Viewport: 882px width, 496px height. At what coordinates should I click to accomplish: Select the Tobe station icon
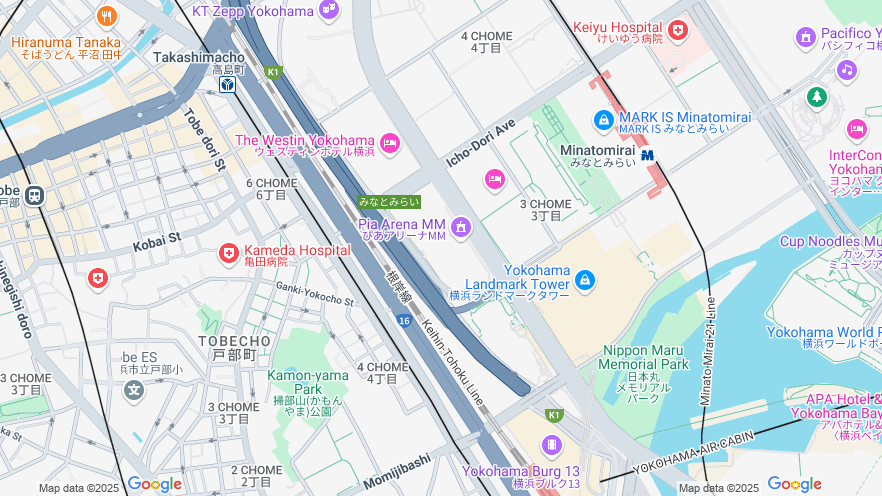coord(35,195)
